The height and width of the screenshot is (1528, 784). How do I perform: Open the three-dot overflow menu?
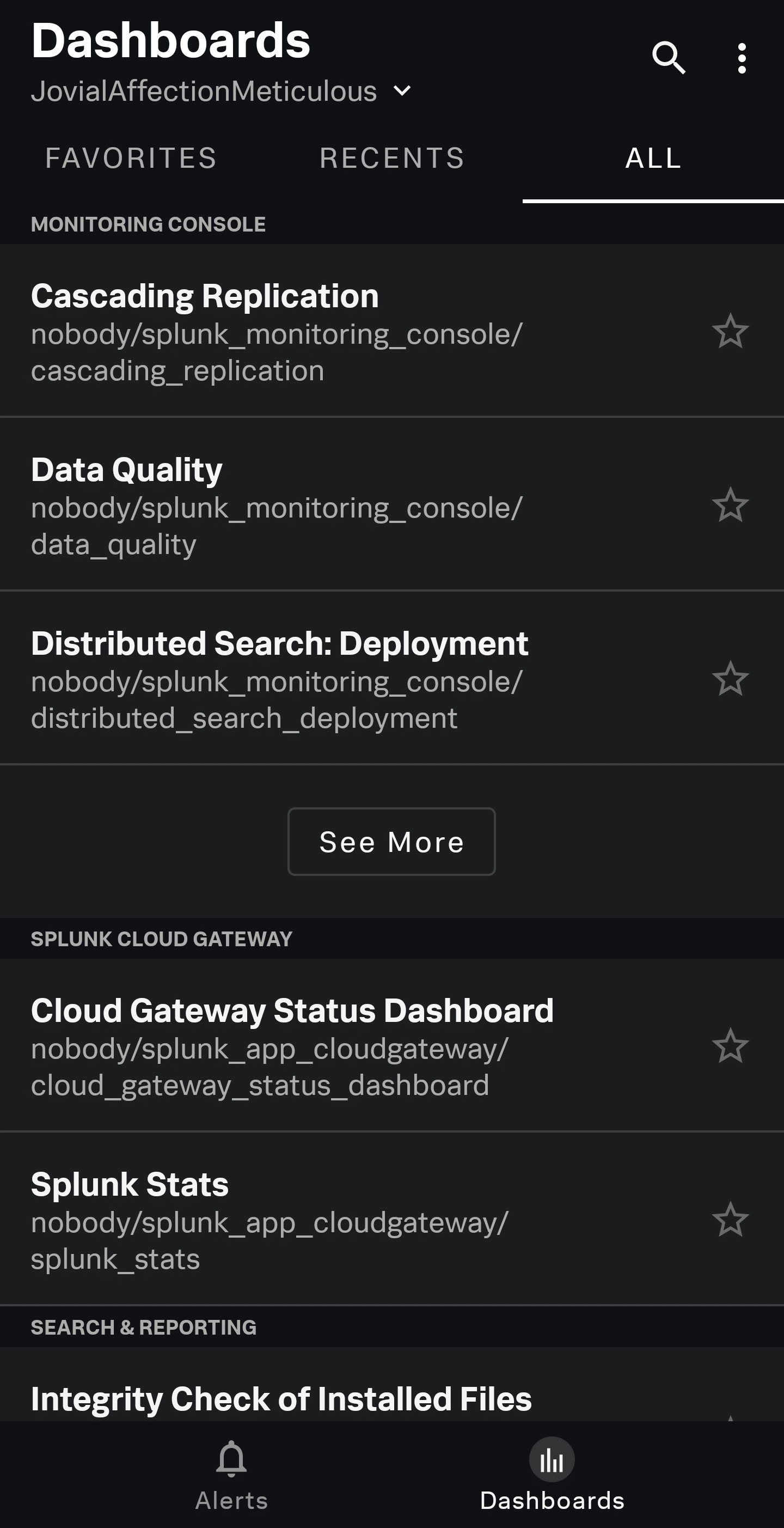[742, 58]
